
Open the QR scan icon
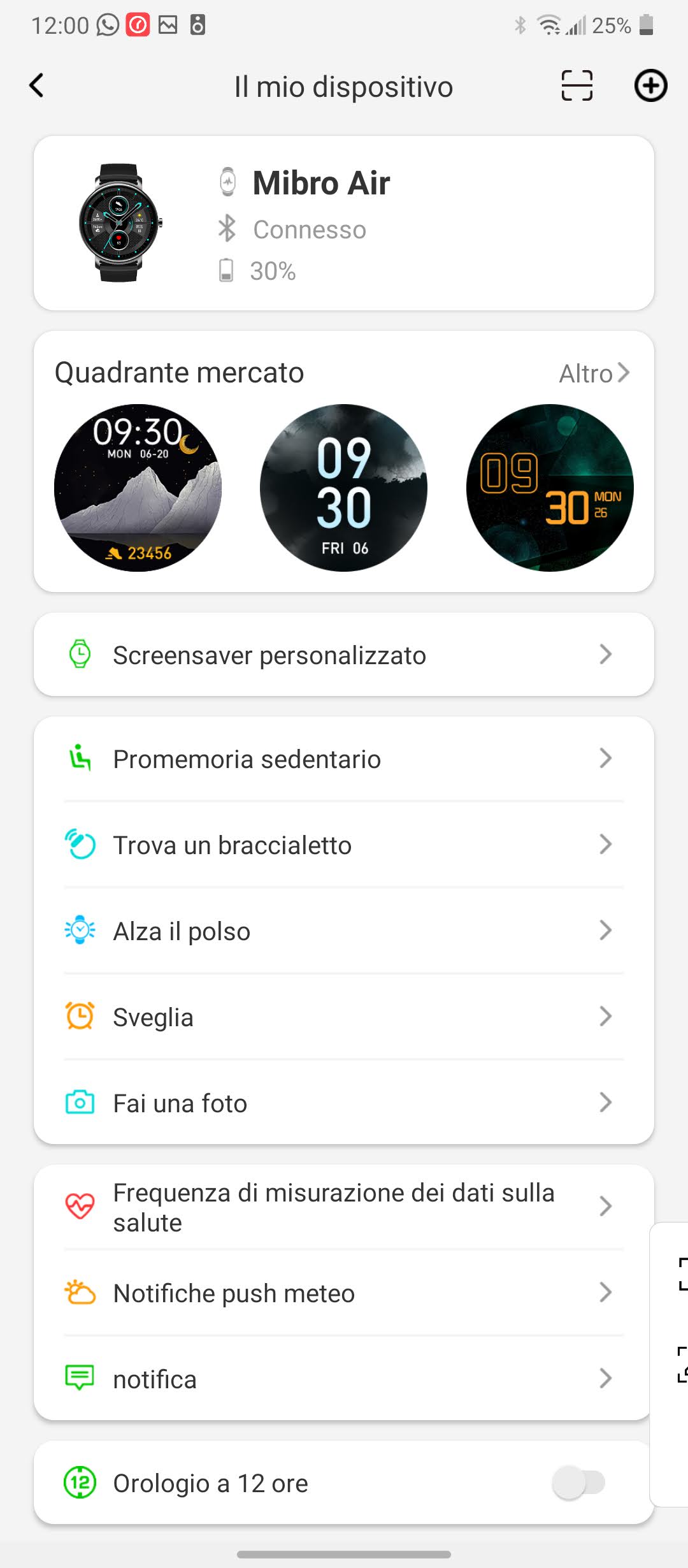tap(577, 85)
